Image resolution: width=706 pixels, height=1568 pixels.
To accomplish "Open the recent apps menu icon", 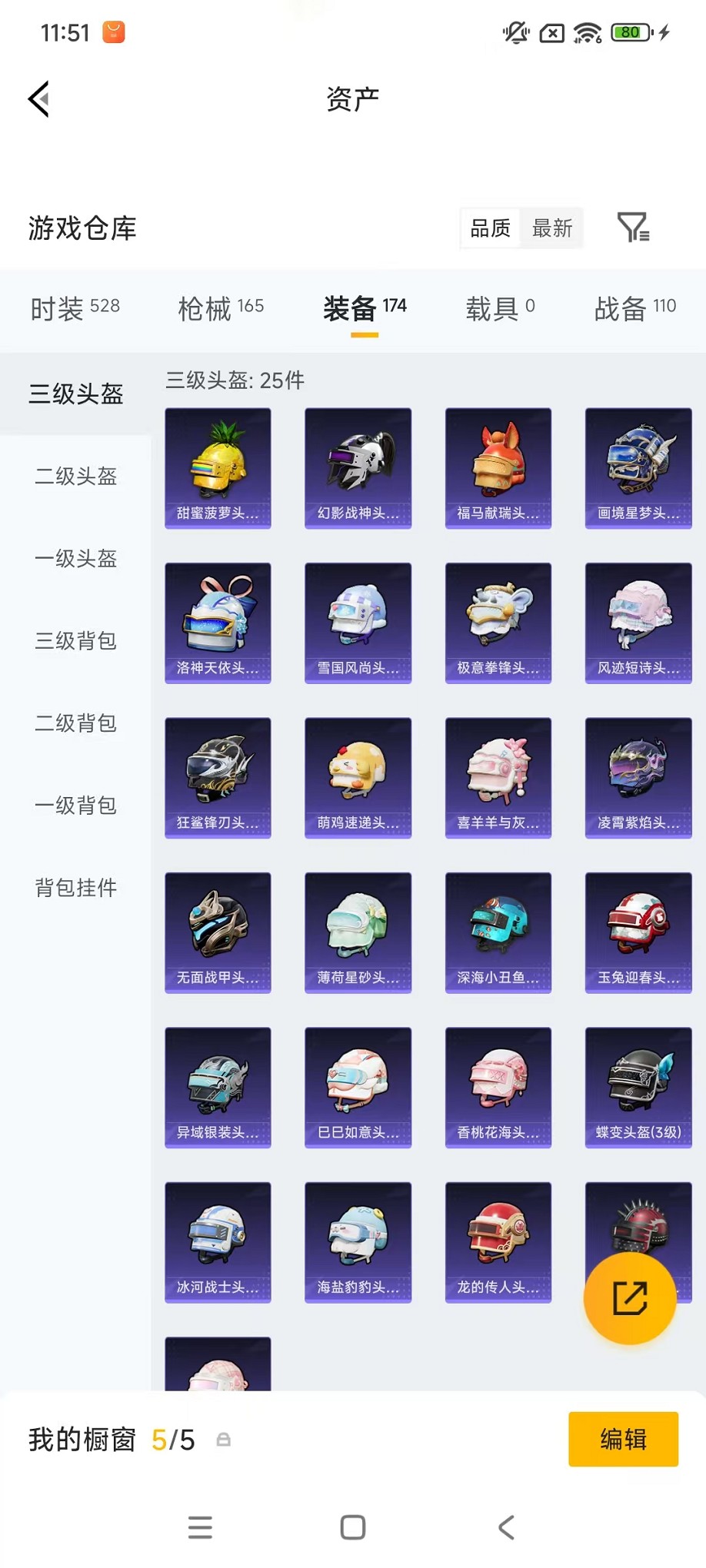I will click(x=200, y=1527).
